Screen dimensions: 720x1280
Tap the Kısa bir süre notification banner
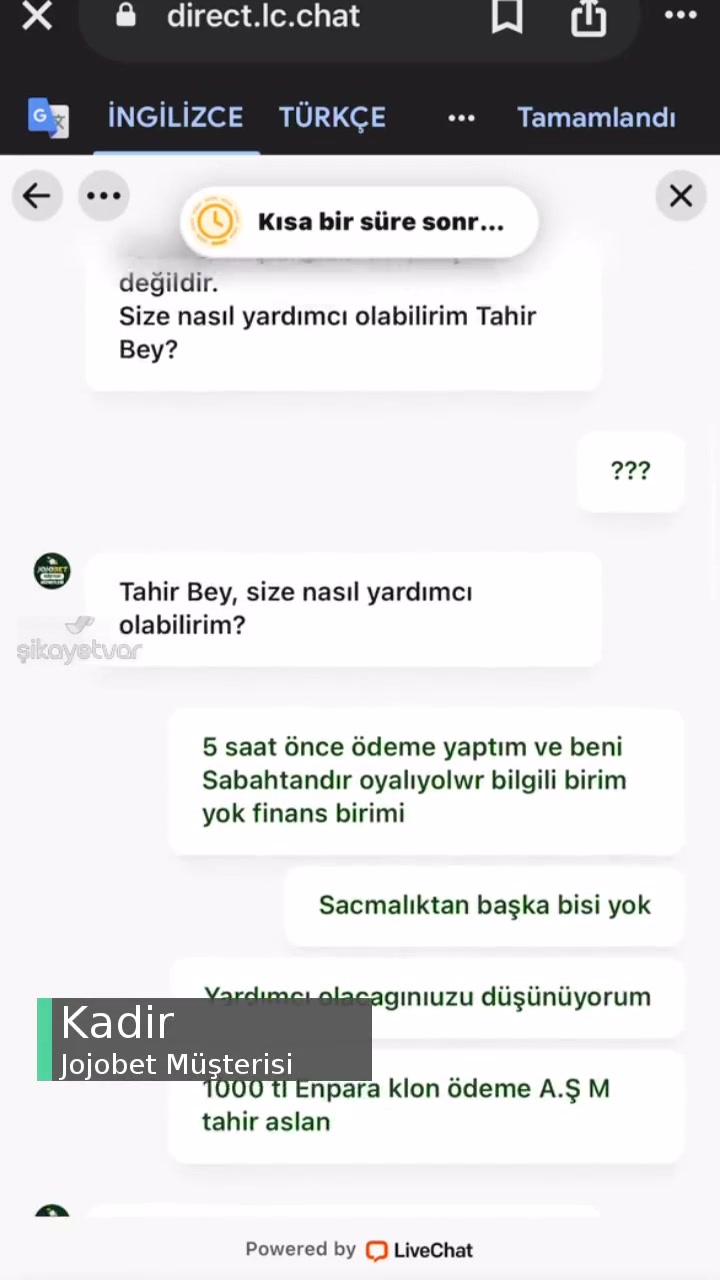click(360, 221)
